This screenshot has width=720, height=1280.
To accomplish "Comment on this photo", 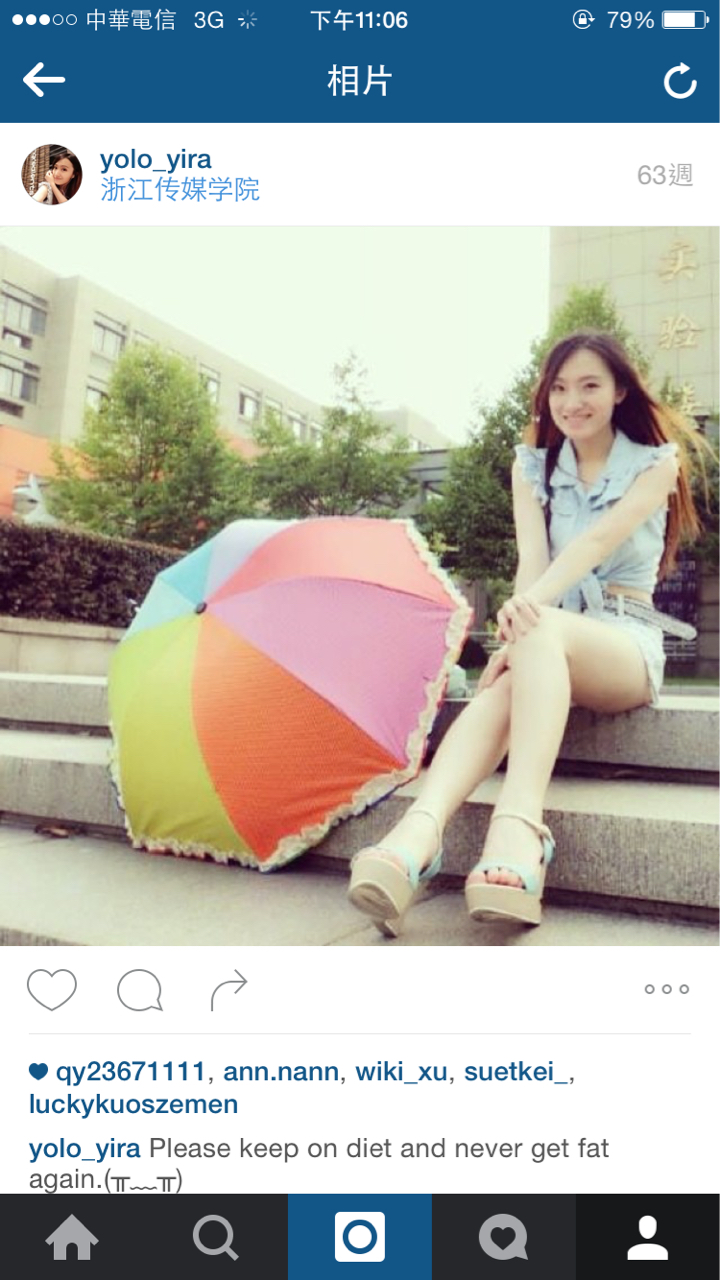I will [x=139, y=990].
